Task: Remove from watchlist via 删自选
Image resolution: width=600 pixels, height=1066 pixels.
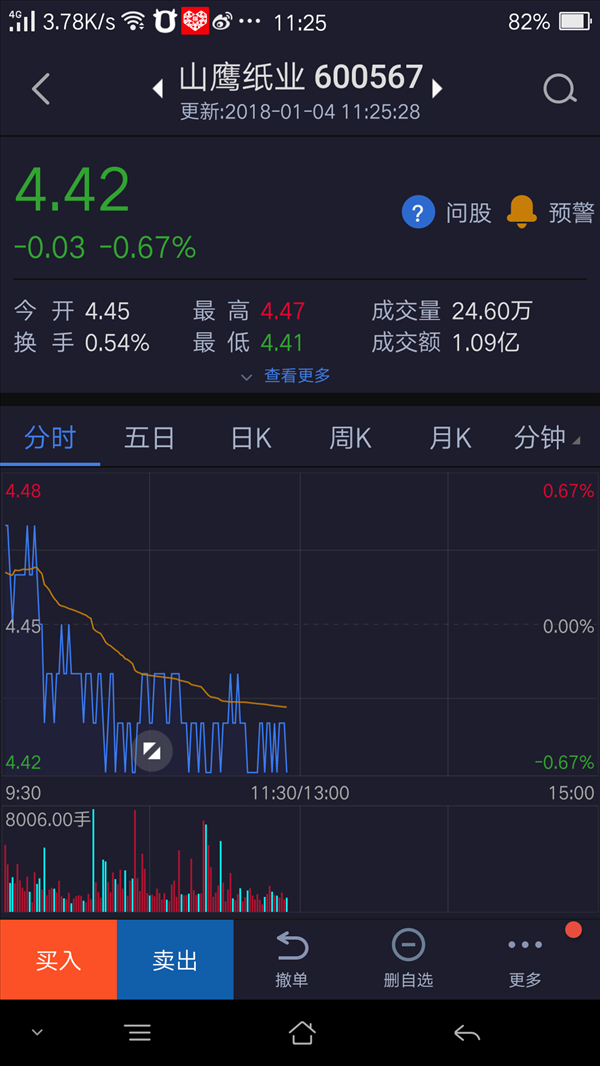Action: 408,959
